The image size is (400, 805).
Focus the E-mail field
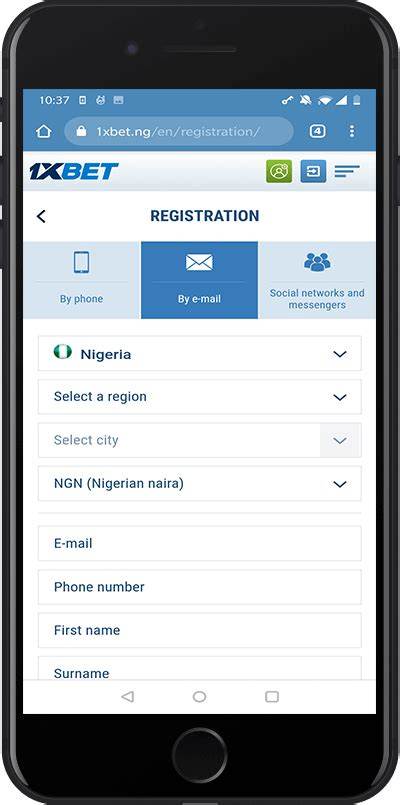point(200,543)
